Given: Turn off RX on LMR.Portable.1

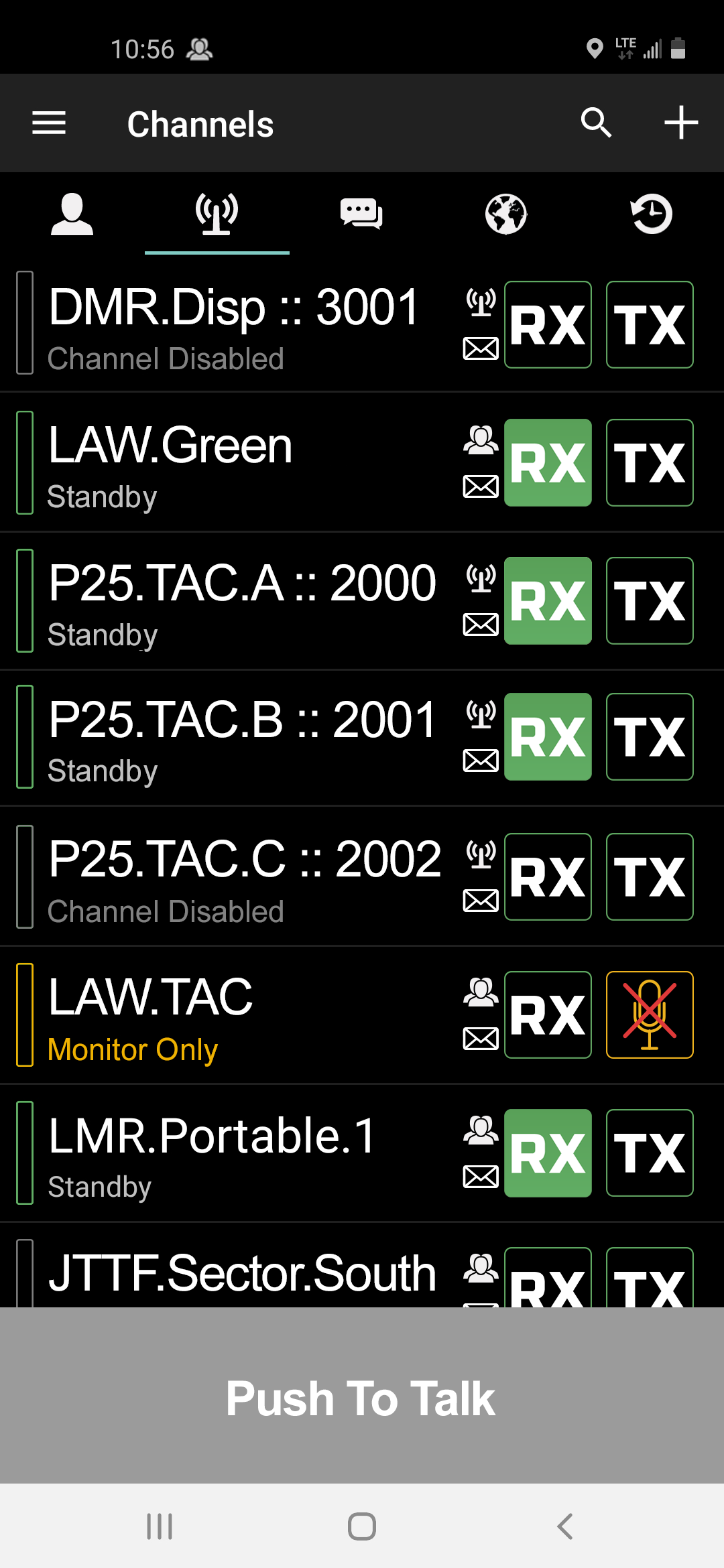Looking at the screenshot, I should pos(548,1153).
